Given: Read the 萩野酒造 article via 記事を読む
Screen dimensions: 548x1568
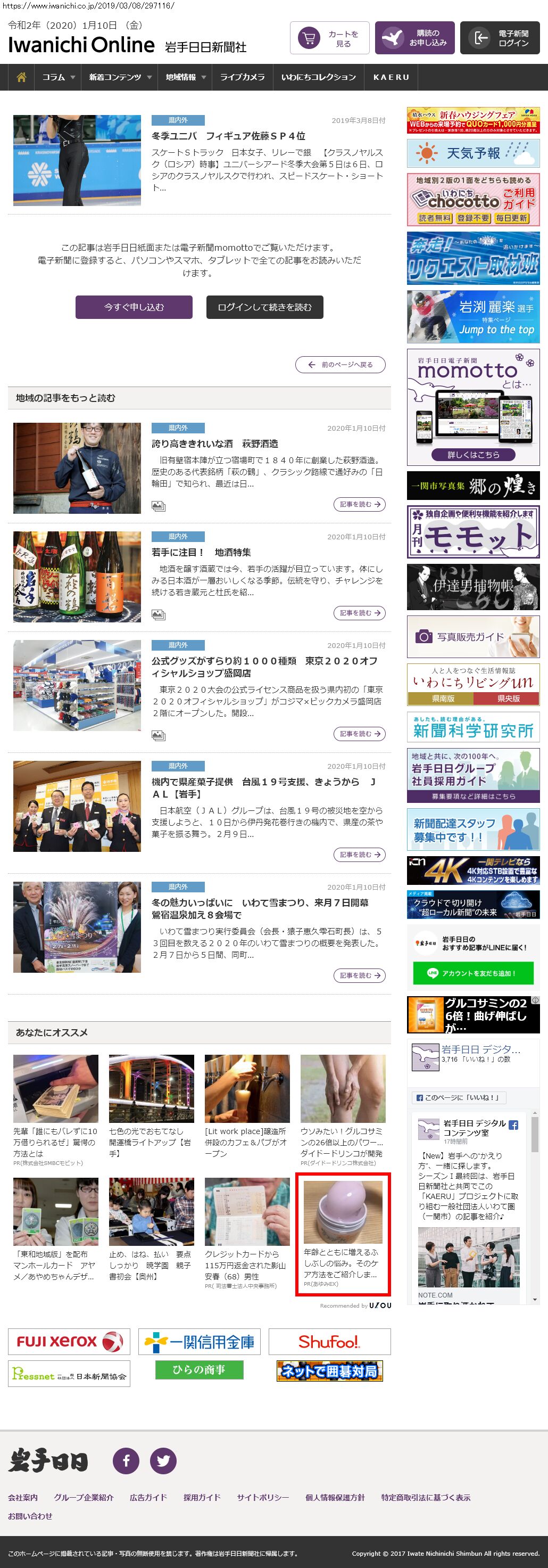Looking at the screenshot, I should coord(359,505).
